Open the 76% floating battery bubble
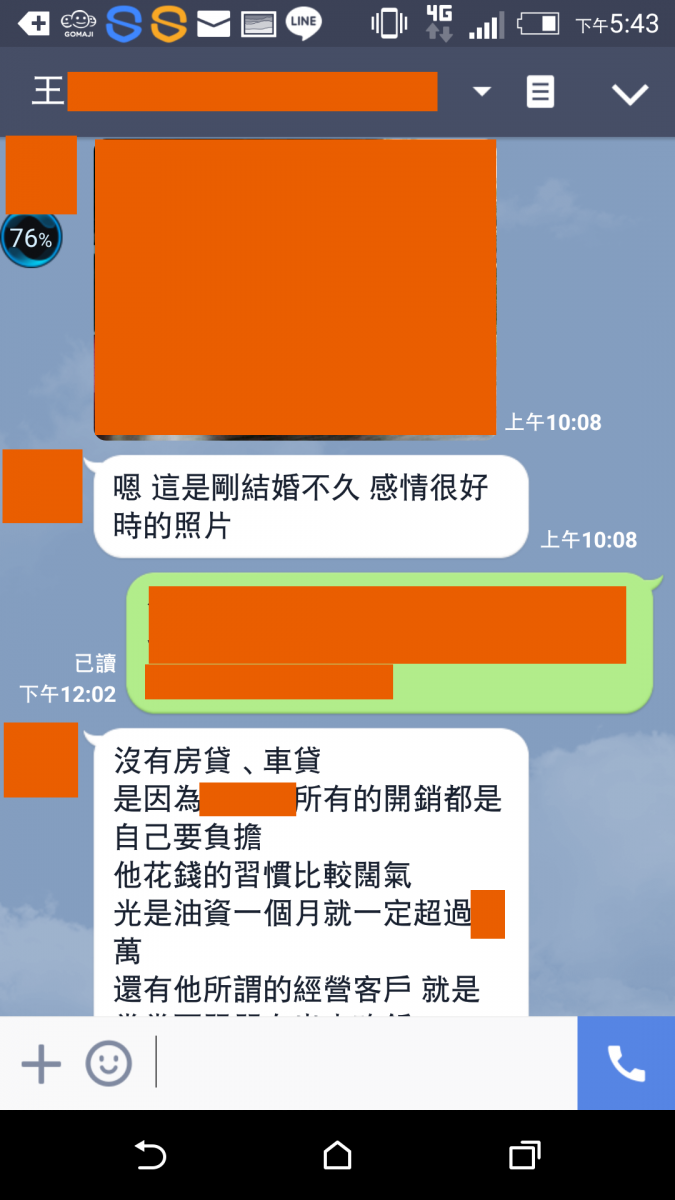 click(x=30, y=239)
